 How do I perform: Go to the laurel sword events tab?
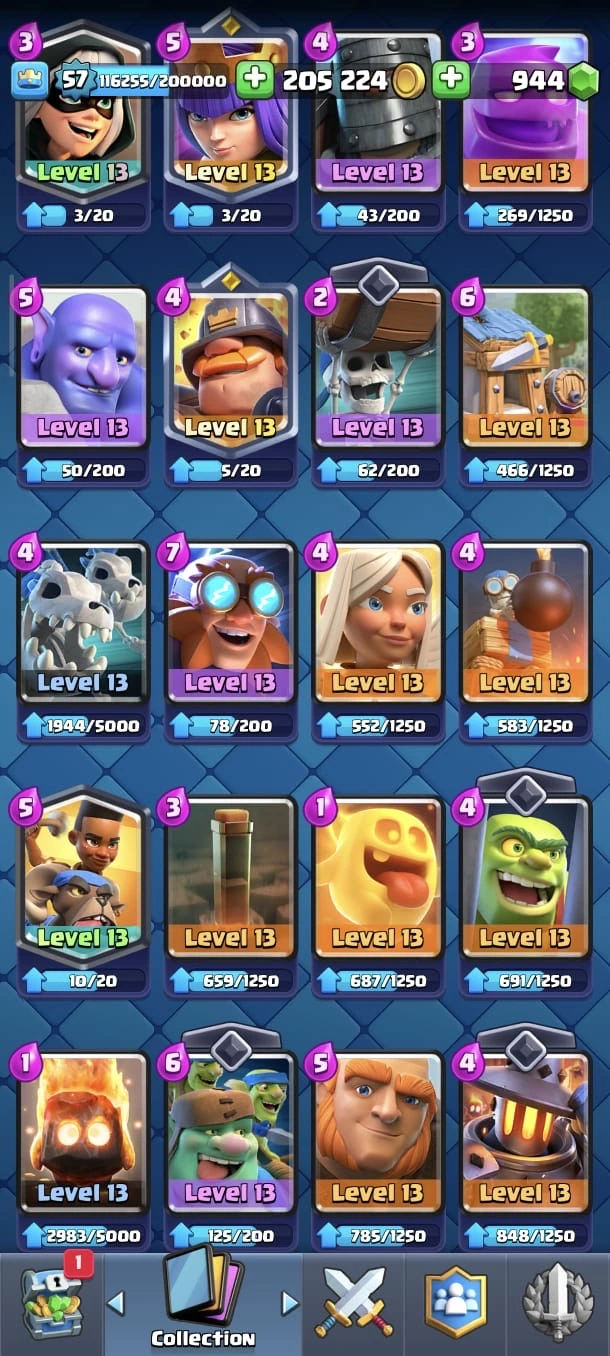pos(559,1302)
